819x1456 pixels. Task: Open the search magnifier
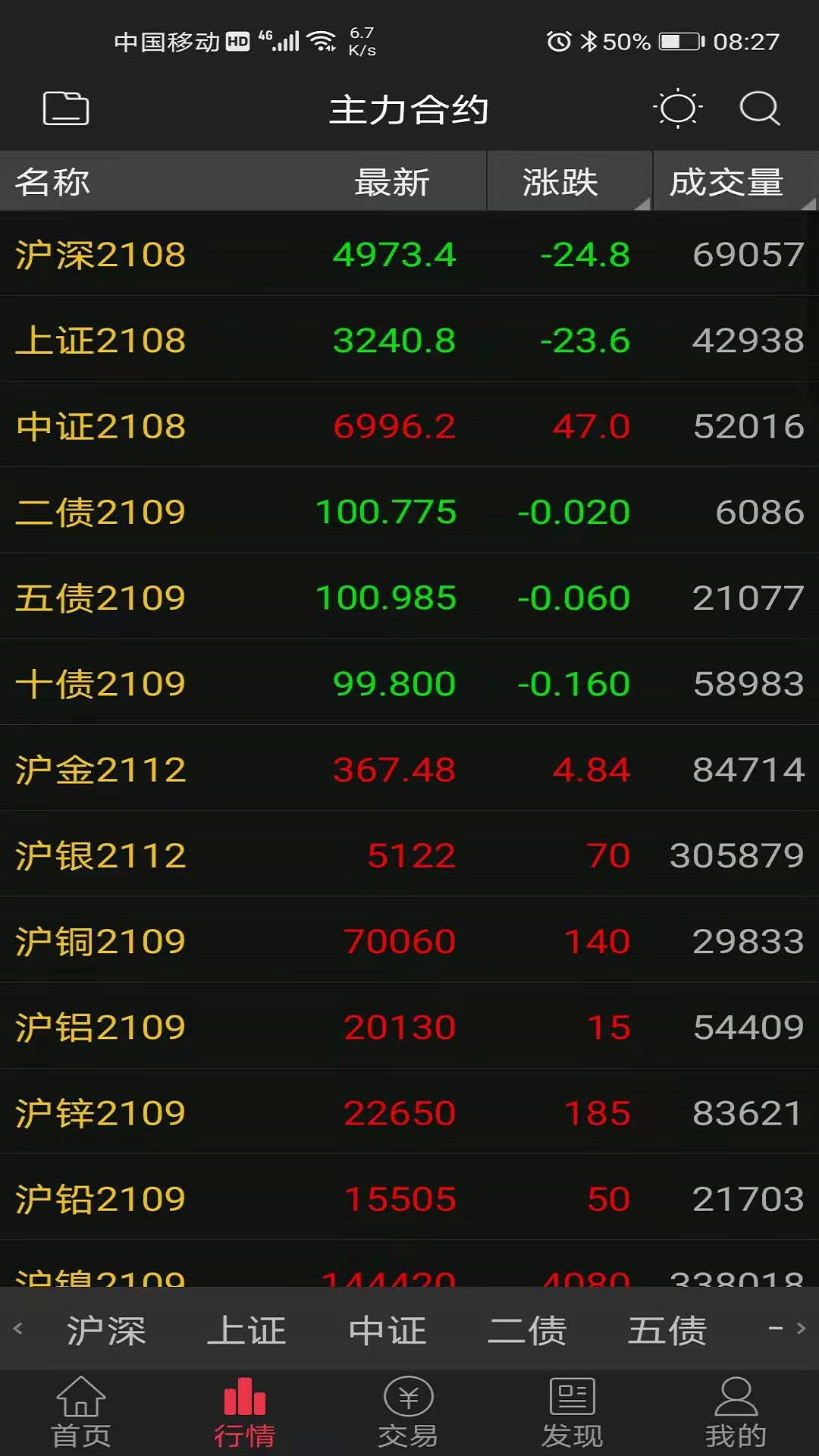[760, 108]
